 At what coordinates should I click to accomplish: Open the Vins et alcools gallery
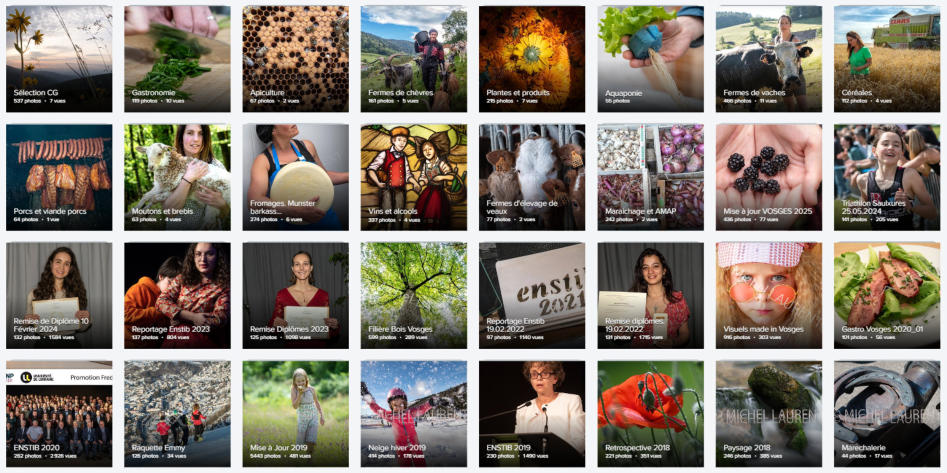coord(413,176)
